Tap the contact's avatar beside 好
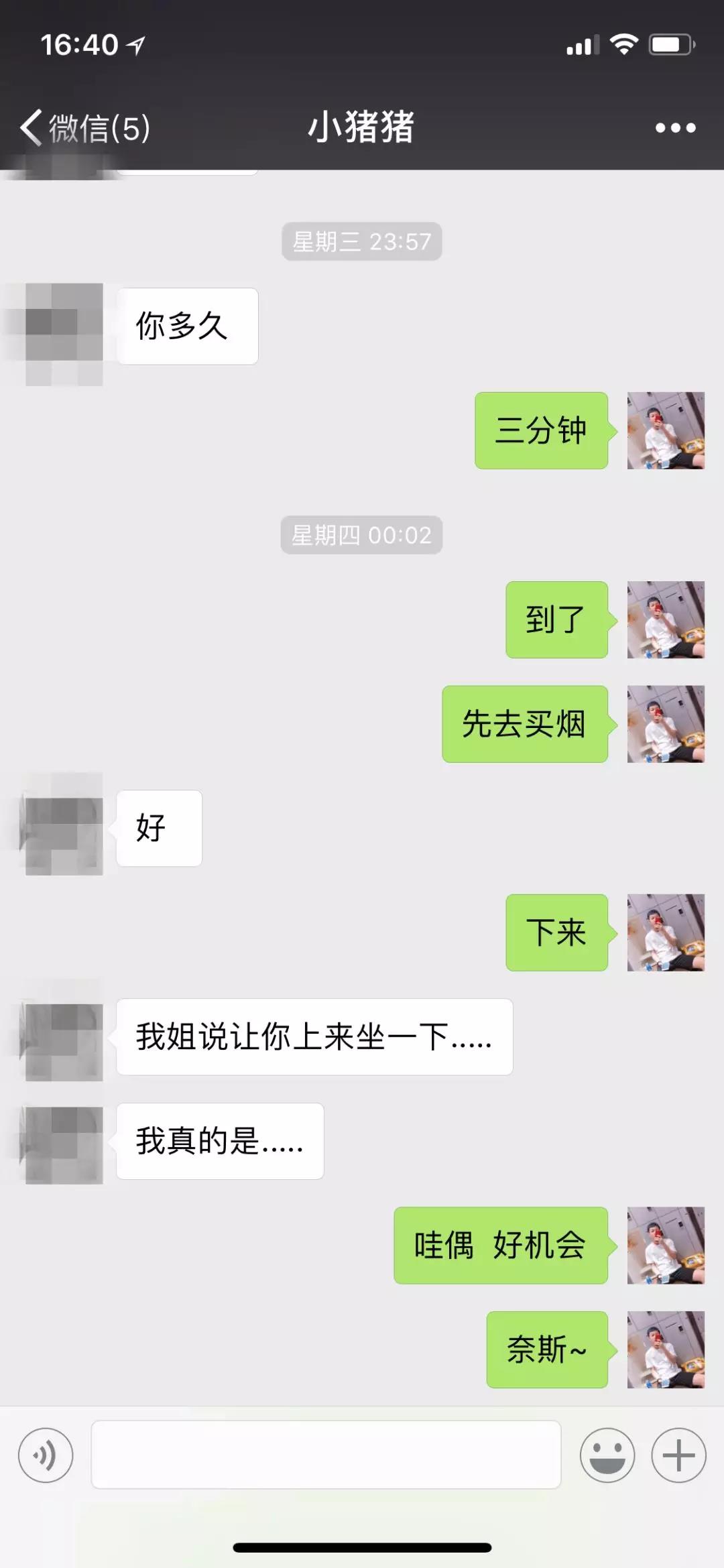The image size is (724, 1568). [63, 829]
